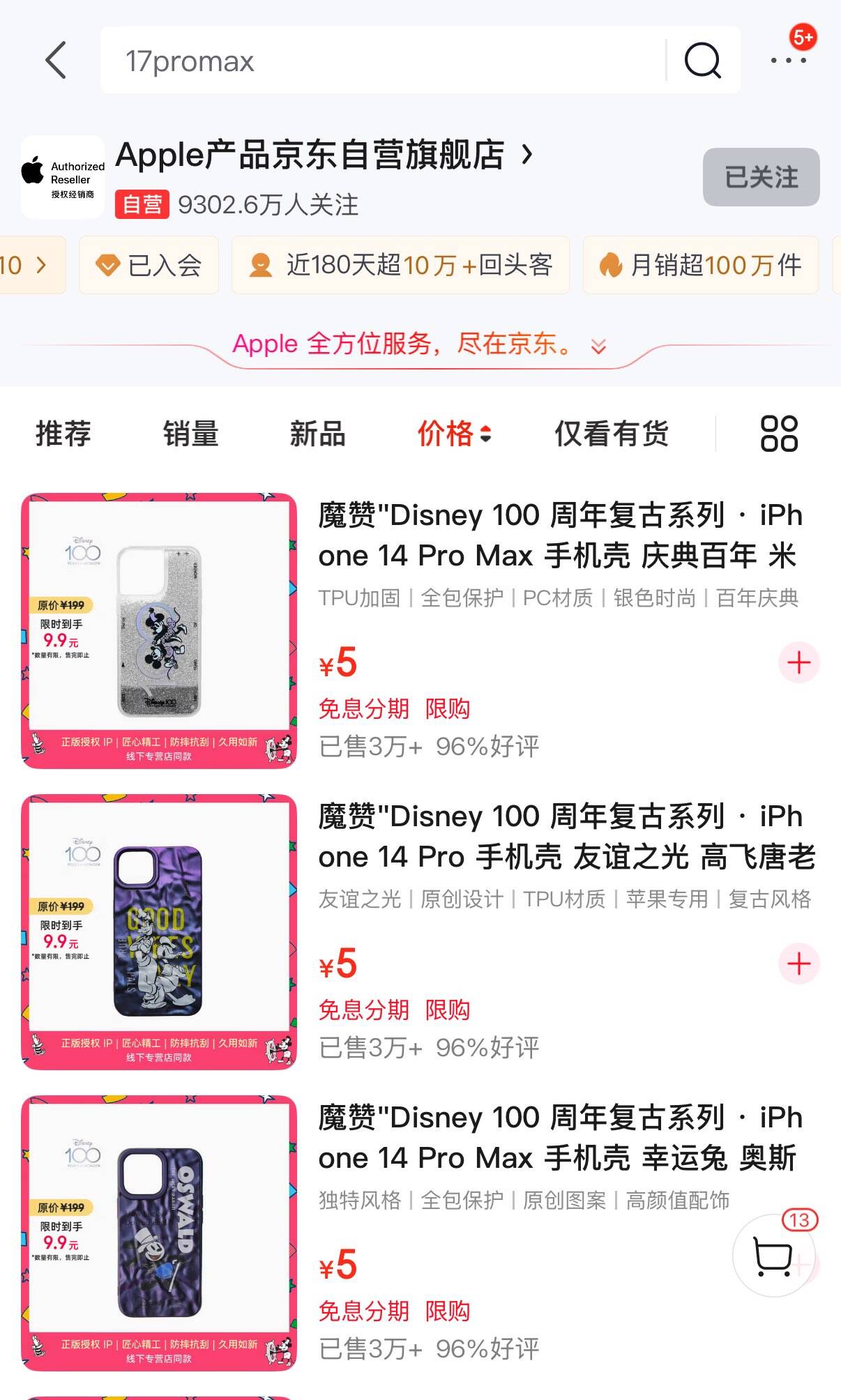Open the 友谊之光 iPhone 14 Pro case
The width and height of the screenshot is (841, 1400).
click(x=558, y=837)
